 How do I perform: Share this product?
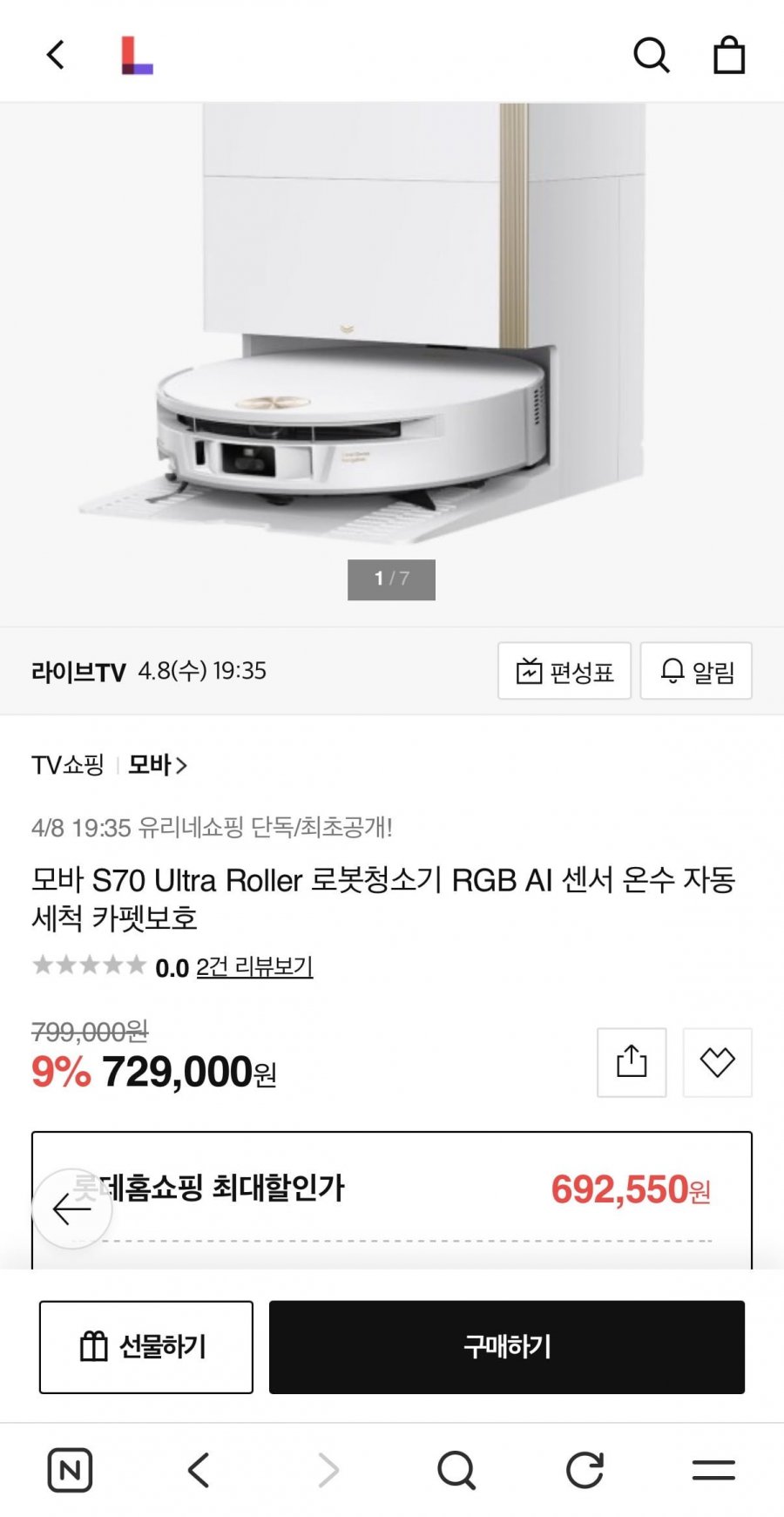coord(630,1062)
